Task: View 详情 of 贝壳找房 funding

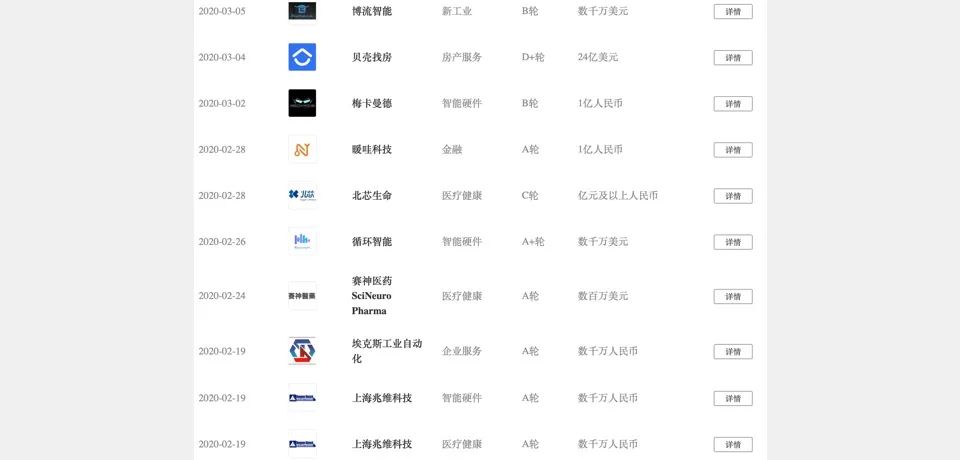Action: [733, 58]
